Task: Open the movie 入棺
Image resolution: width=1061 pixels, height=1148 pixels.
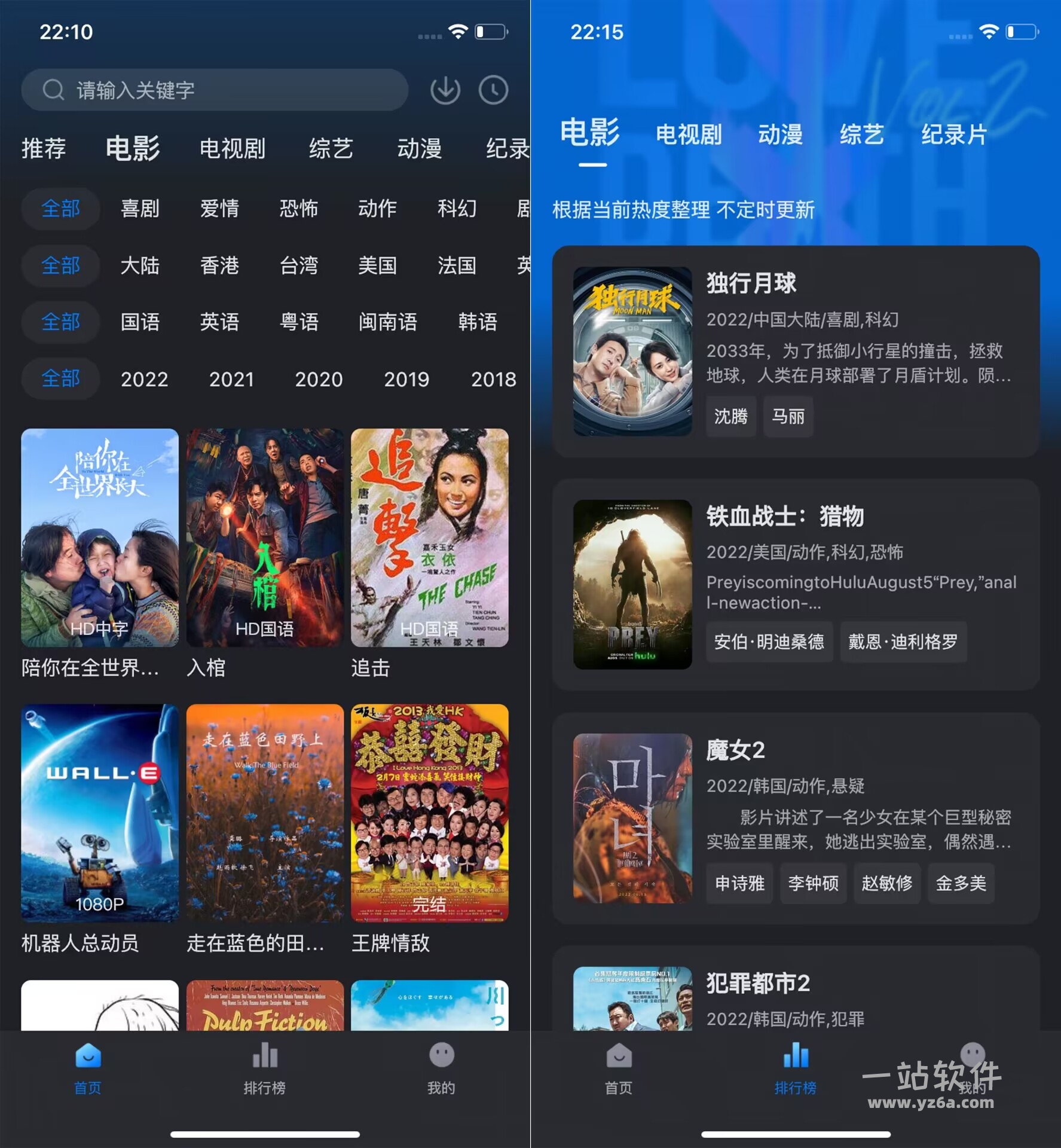Action: [265, 538]
